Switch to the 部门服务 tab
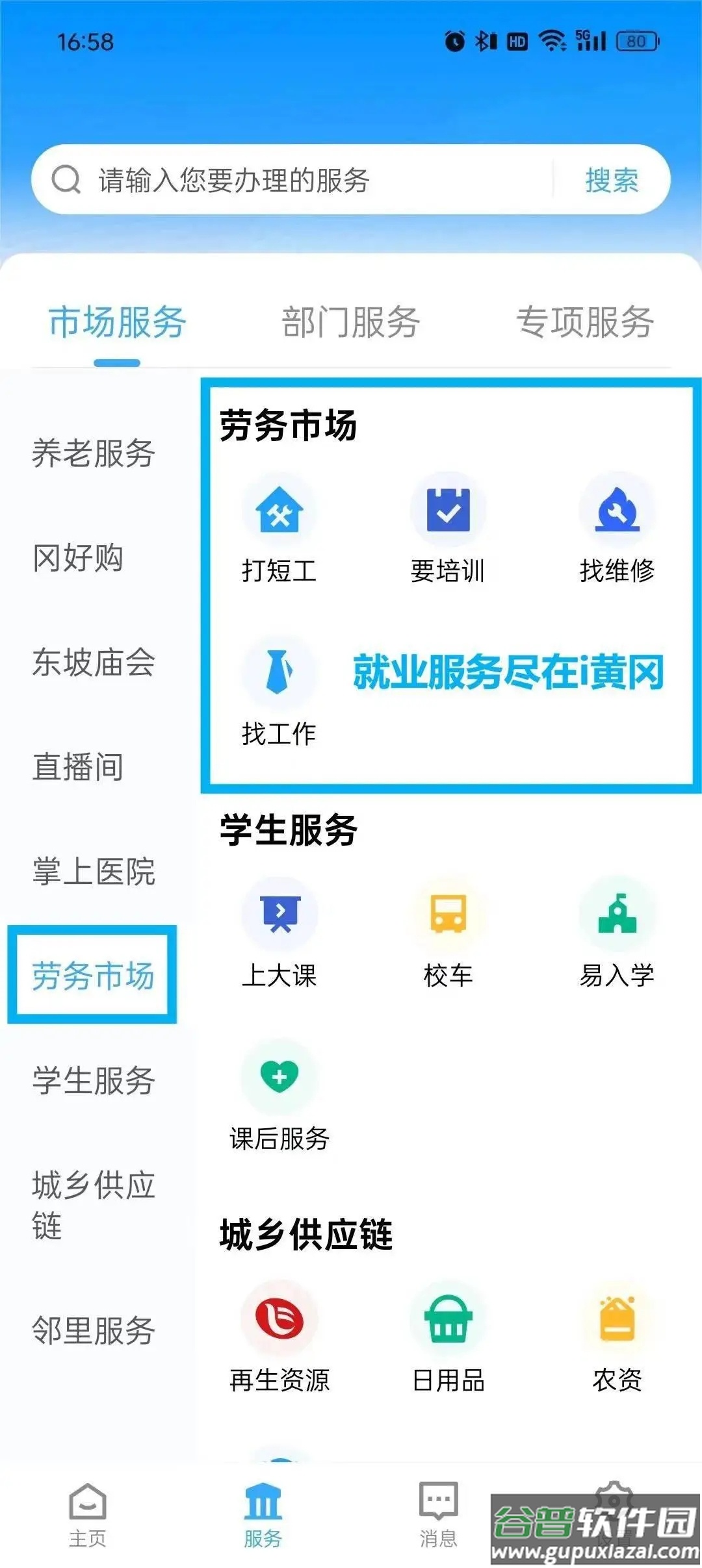Viewport: 702px width, 1568px height. pos(351,320)
